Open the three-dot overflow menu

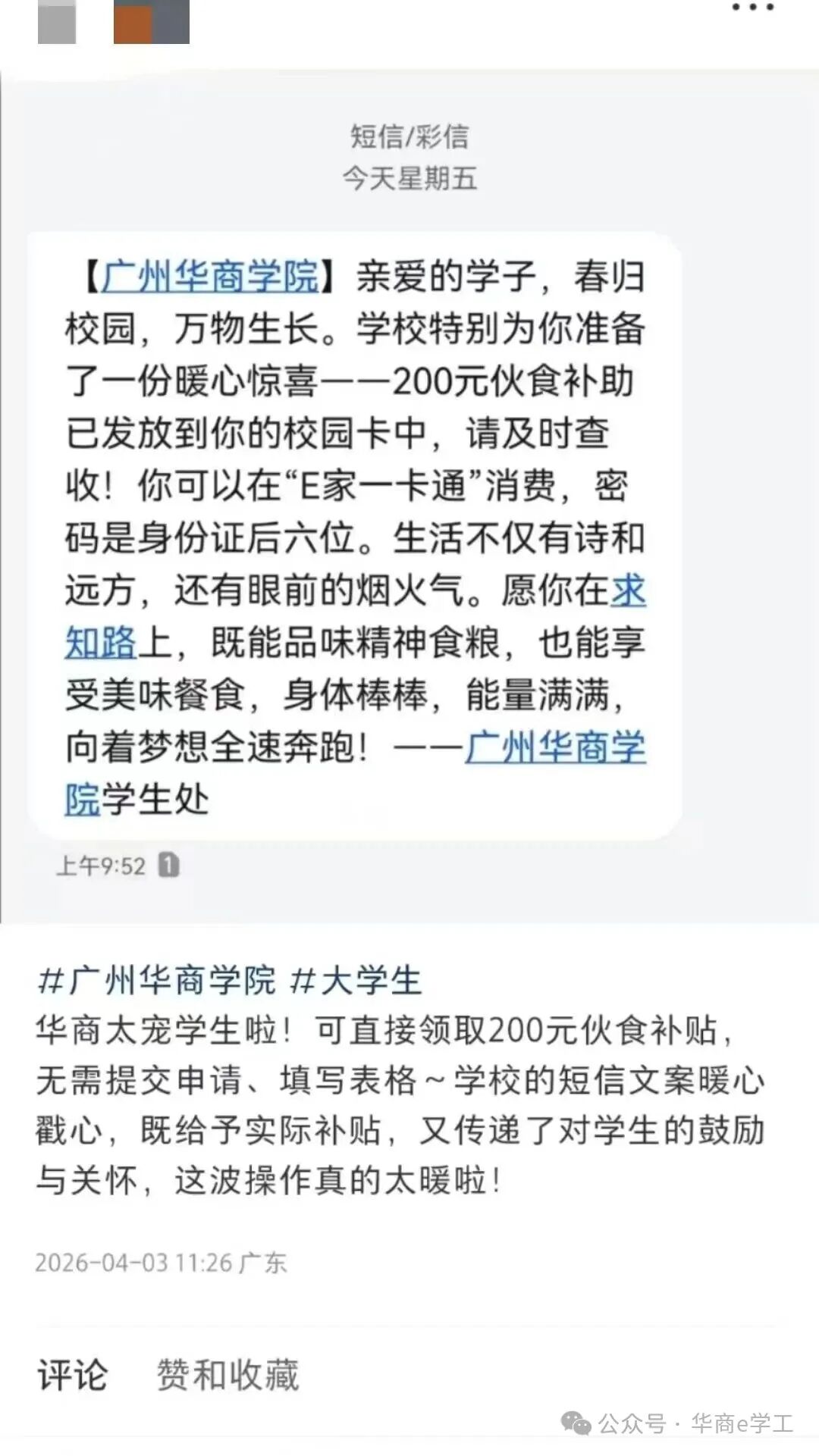(x=752, y=8)
